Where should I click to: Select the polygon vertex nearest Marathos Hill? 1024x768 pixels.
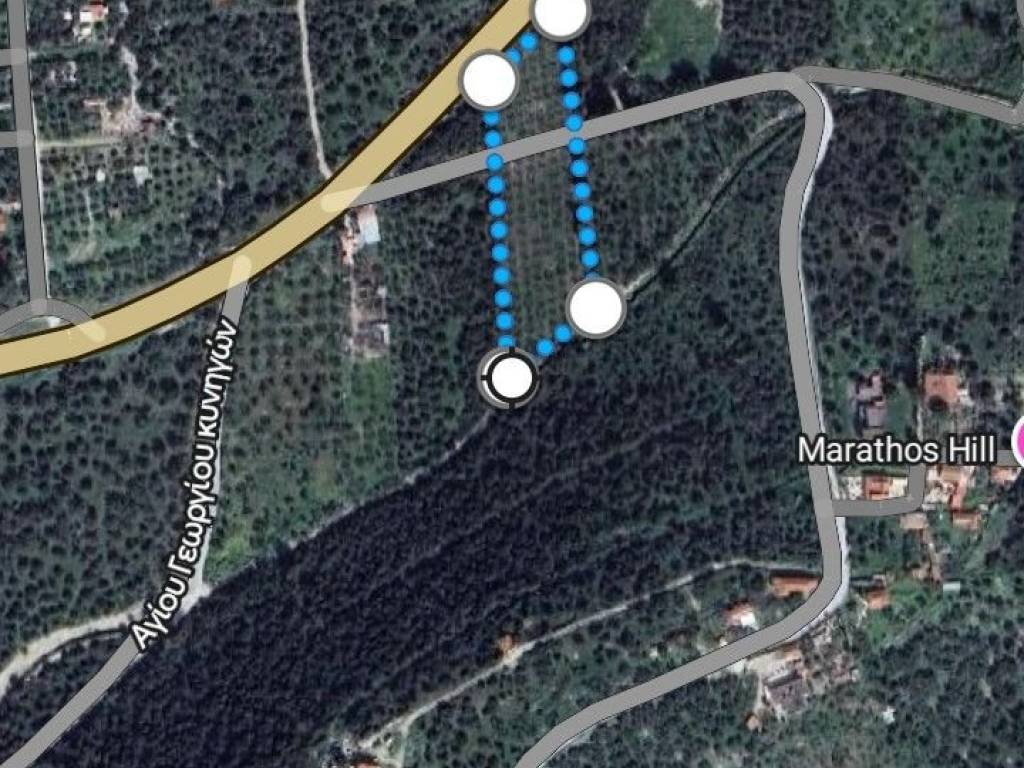[x=596, y=308]
